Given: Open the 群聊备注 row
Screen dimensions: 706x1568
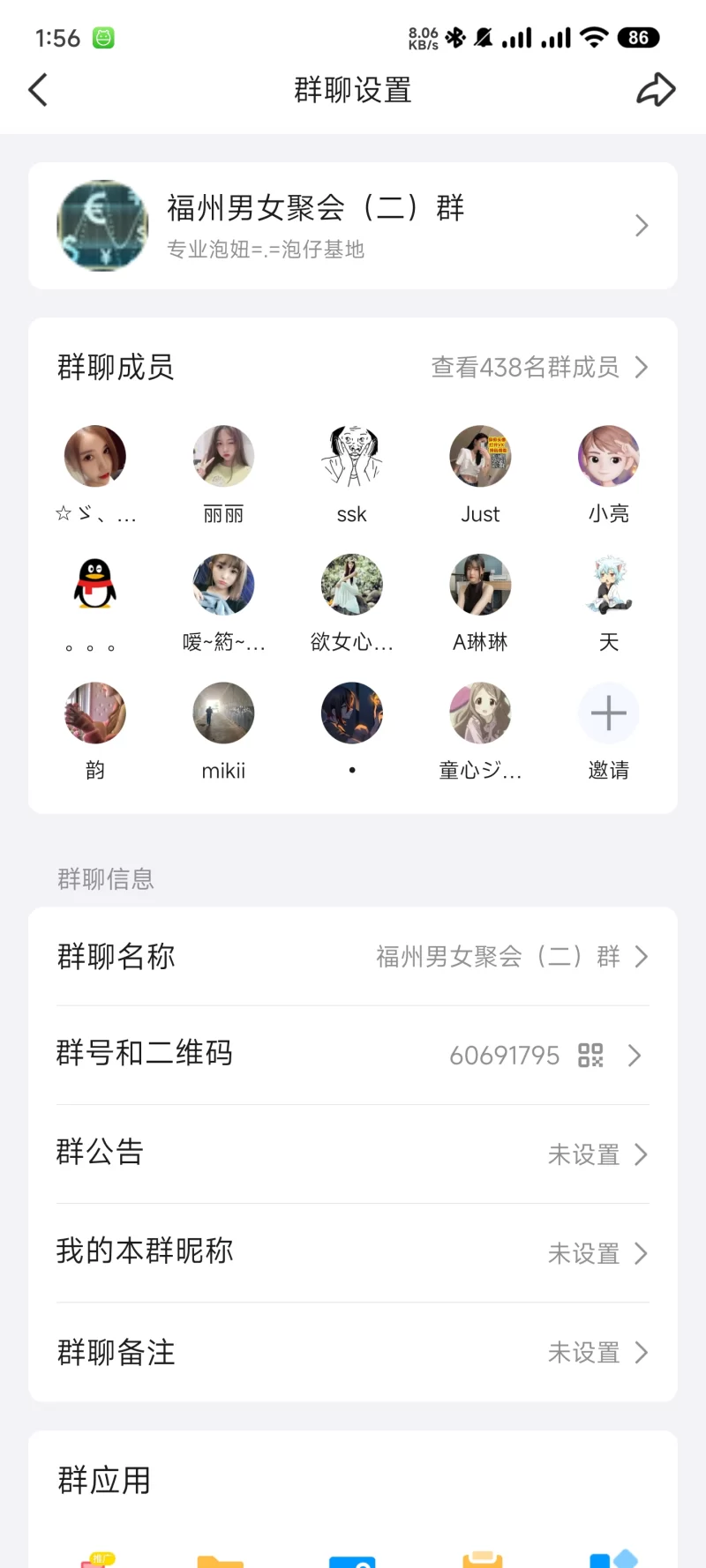Looking at the screenshot, I should (x=353, y=1352).
